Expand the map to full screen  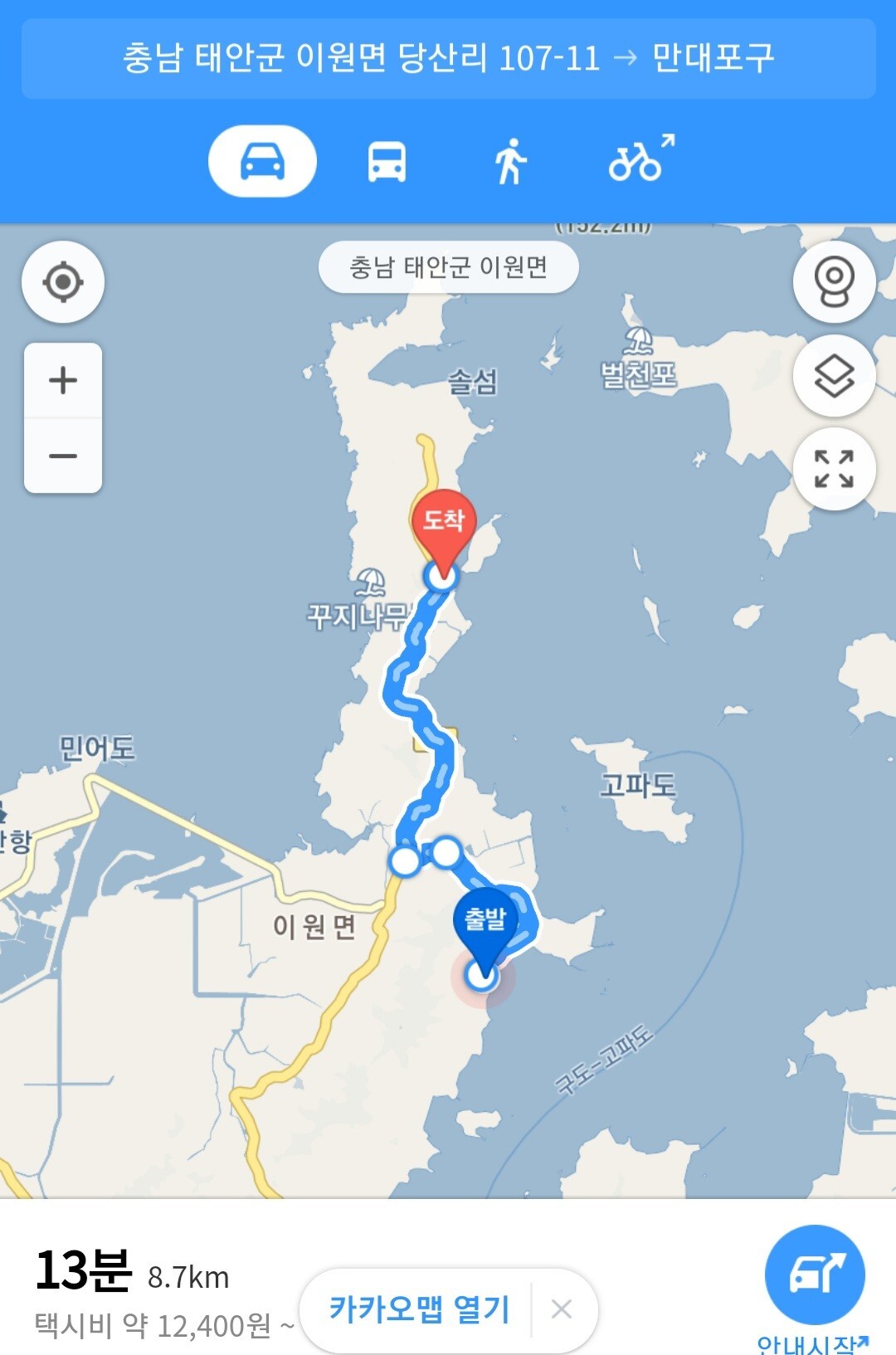point(834,470)
